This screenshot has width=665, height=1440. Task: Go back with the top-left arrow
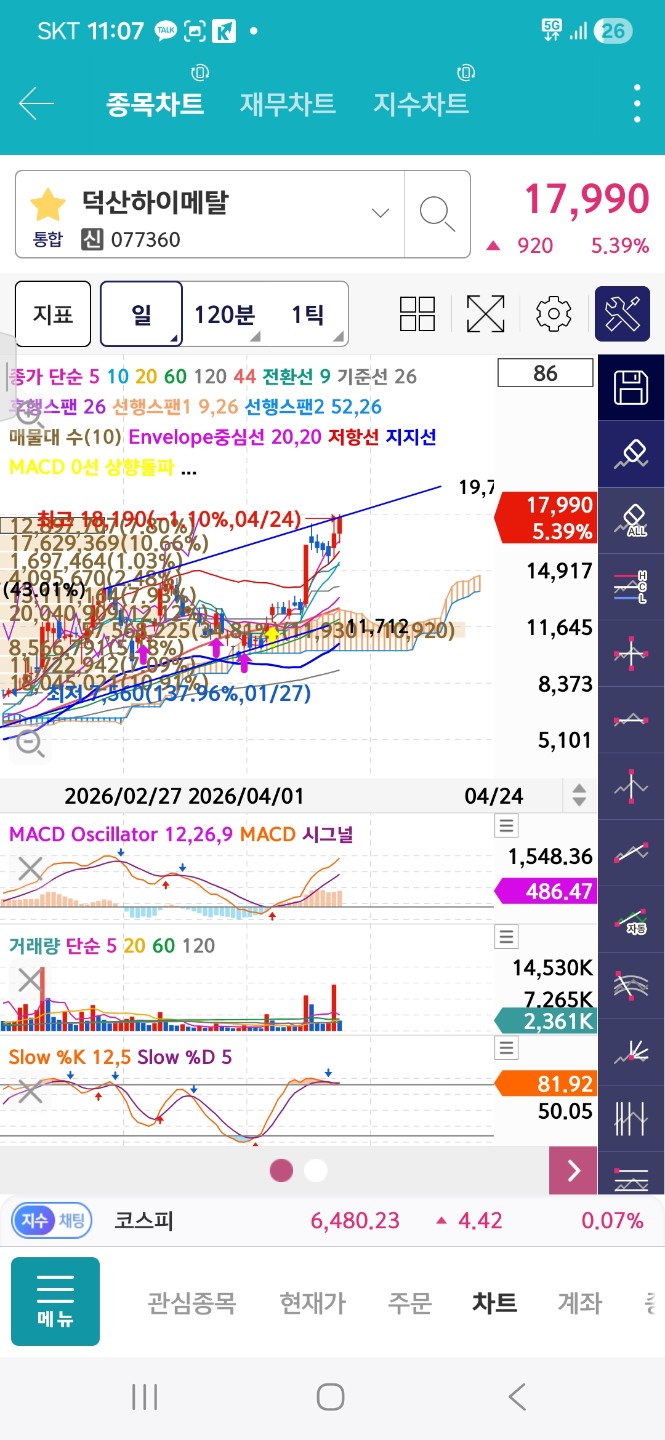[37, 104]
